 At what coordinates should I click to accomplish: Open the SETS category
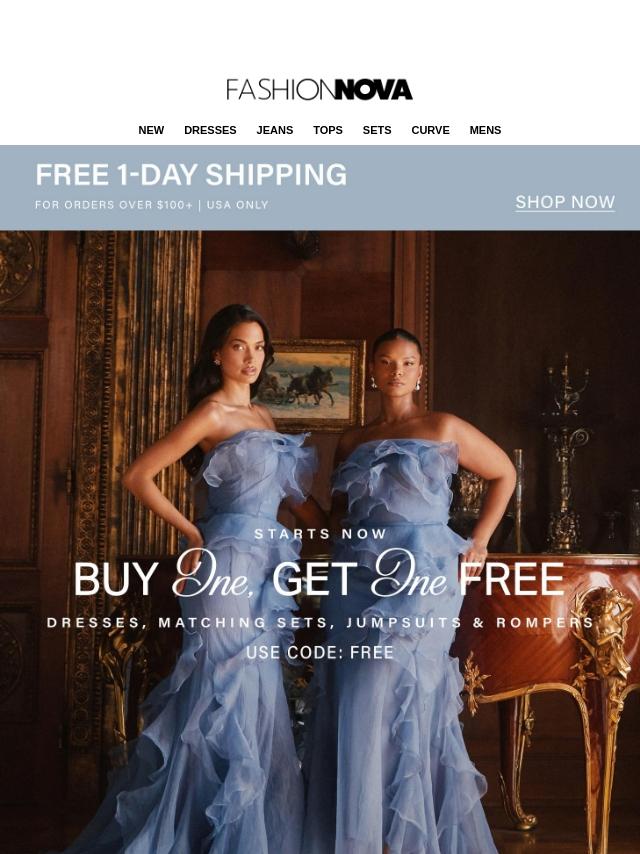tap(377, 130)
